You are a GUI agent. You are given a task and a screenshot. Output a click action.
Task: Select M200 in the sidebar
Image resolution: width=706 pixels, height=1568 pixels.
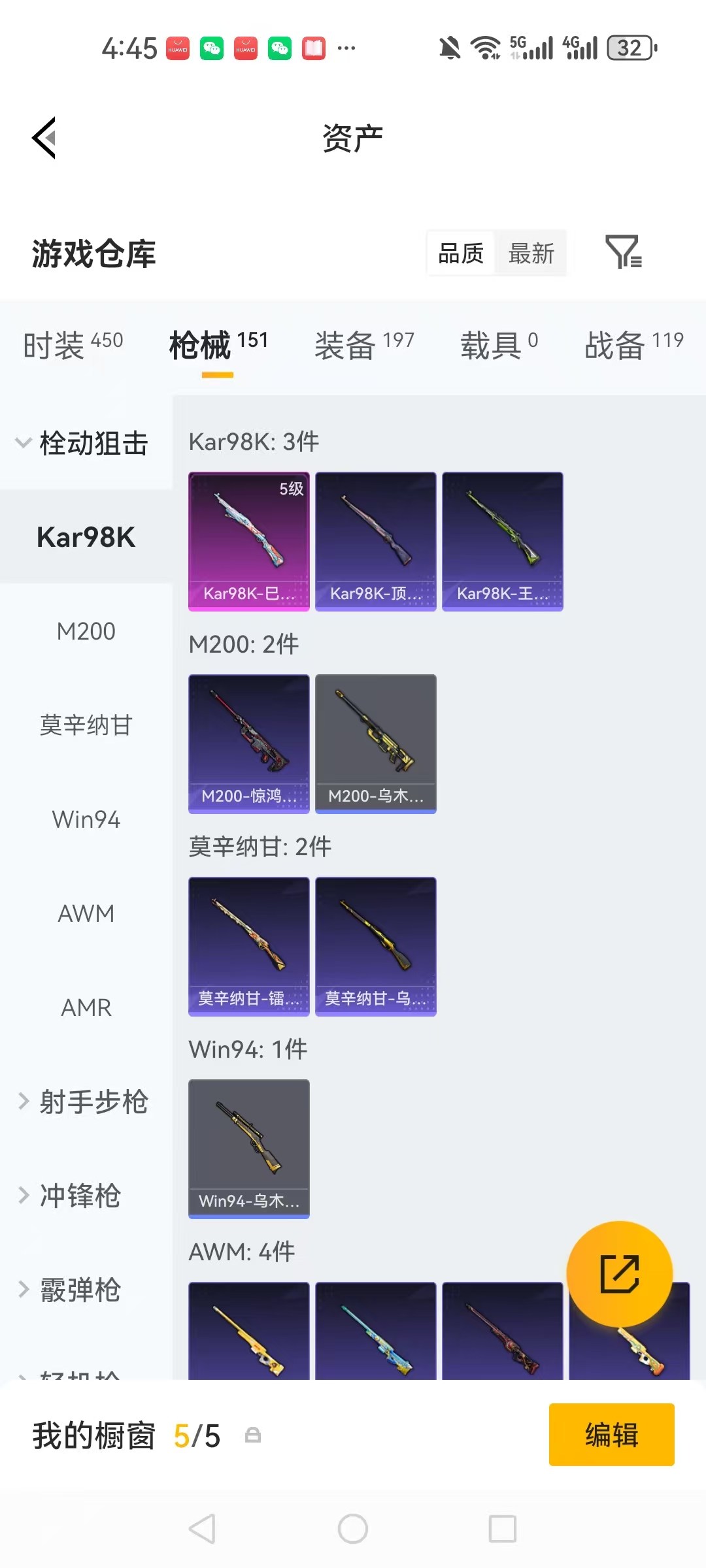(86, 631)
